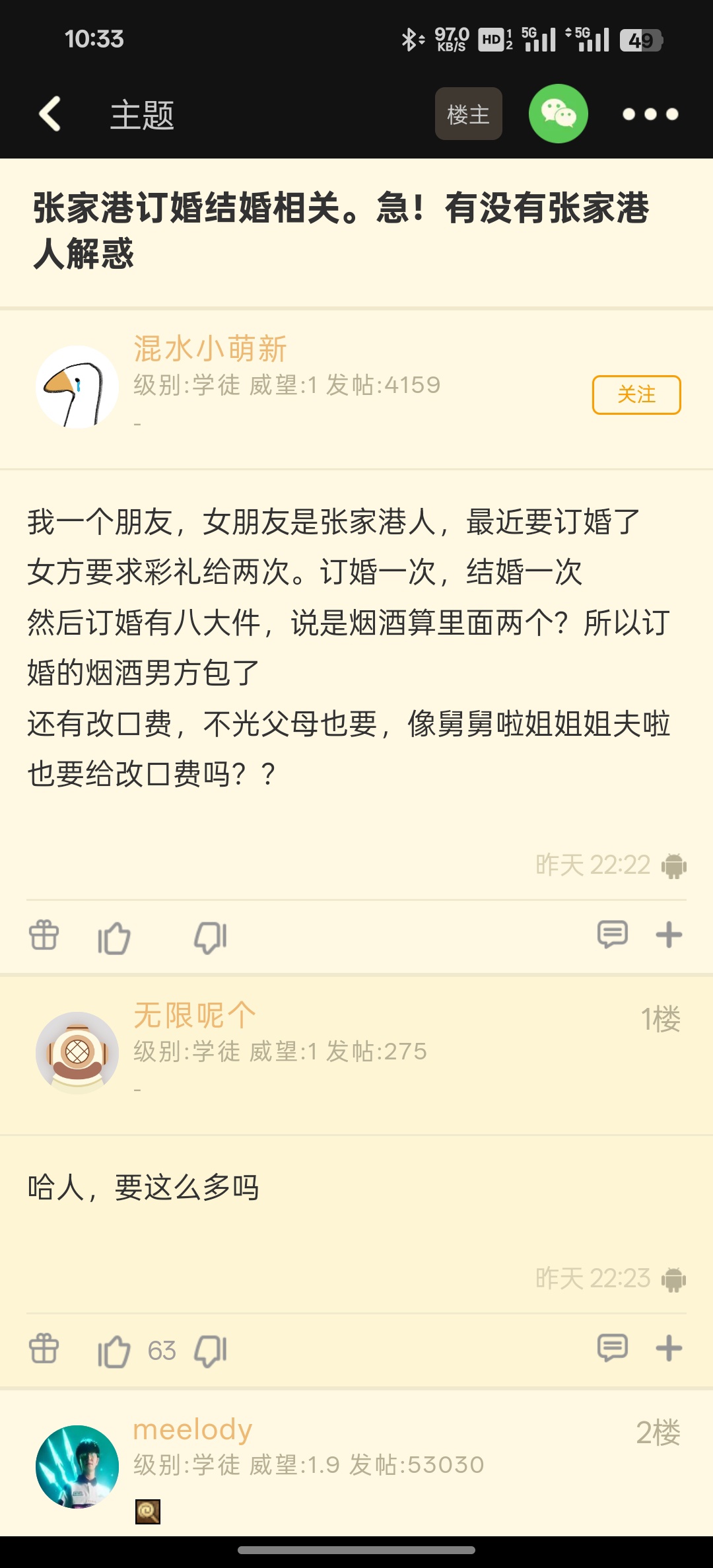Send a gift on 无限呢个's reply
The height and width of the screenshot is (1568, 713).
point(44,1349)
